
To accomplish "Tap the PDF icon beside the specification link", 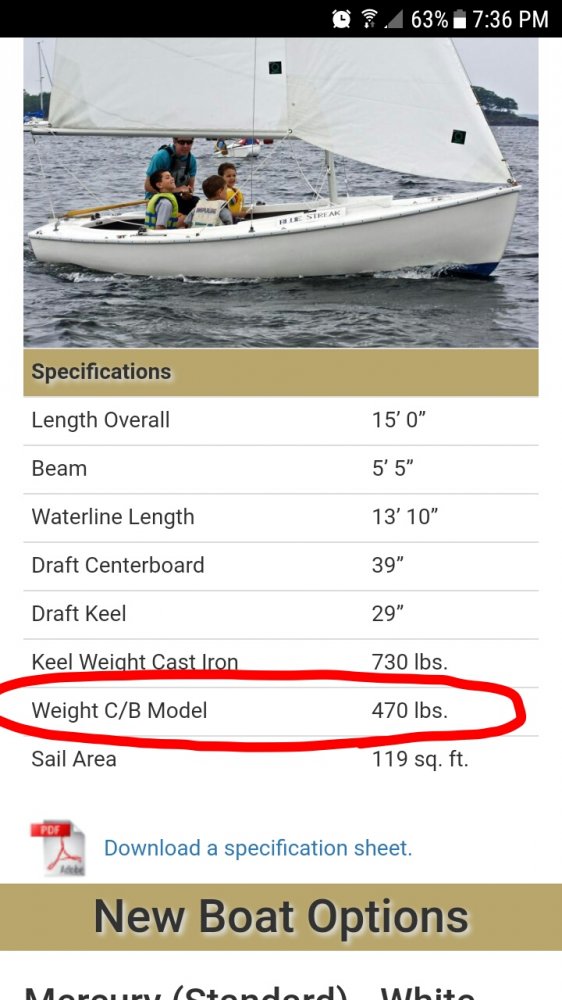I will pos(57,848).
